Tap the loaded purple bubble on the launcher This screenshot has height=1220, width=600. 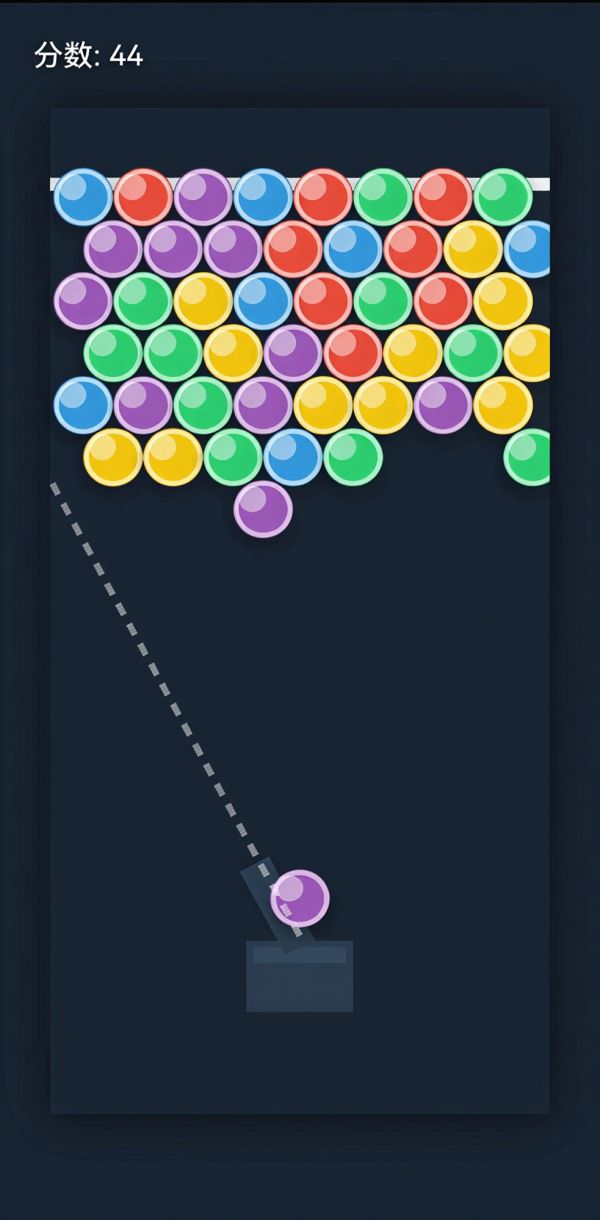[300, 898]
